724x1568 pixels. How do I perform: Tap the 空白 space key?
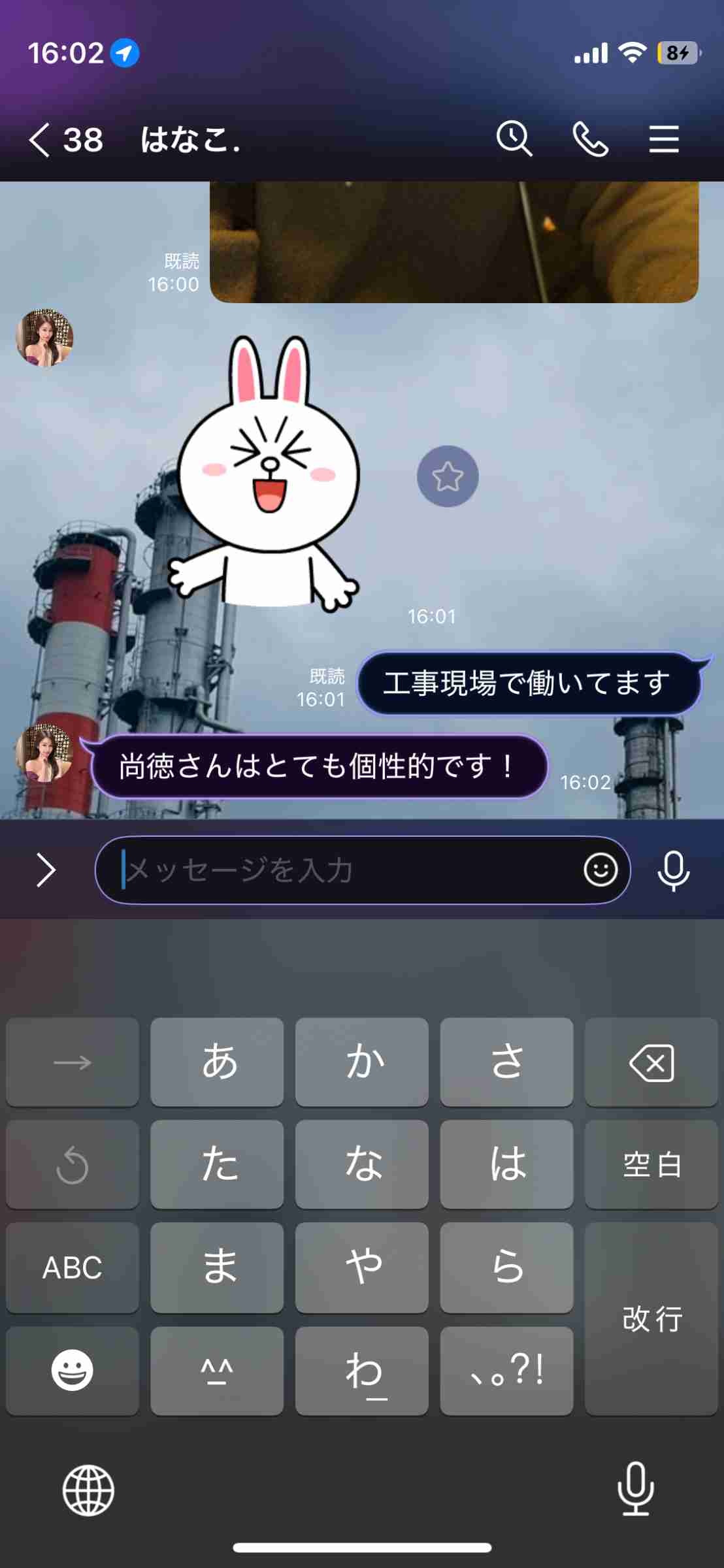(x=651, y=1165)
